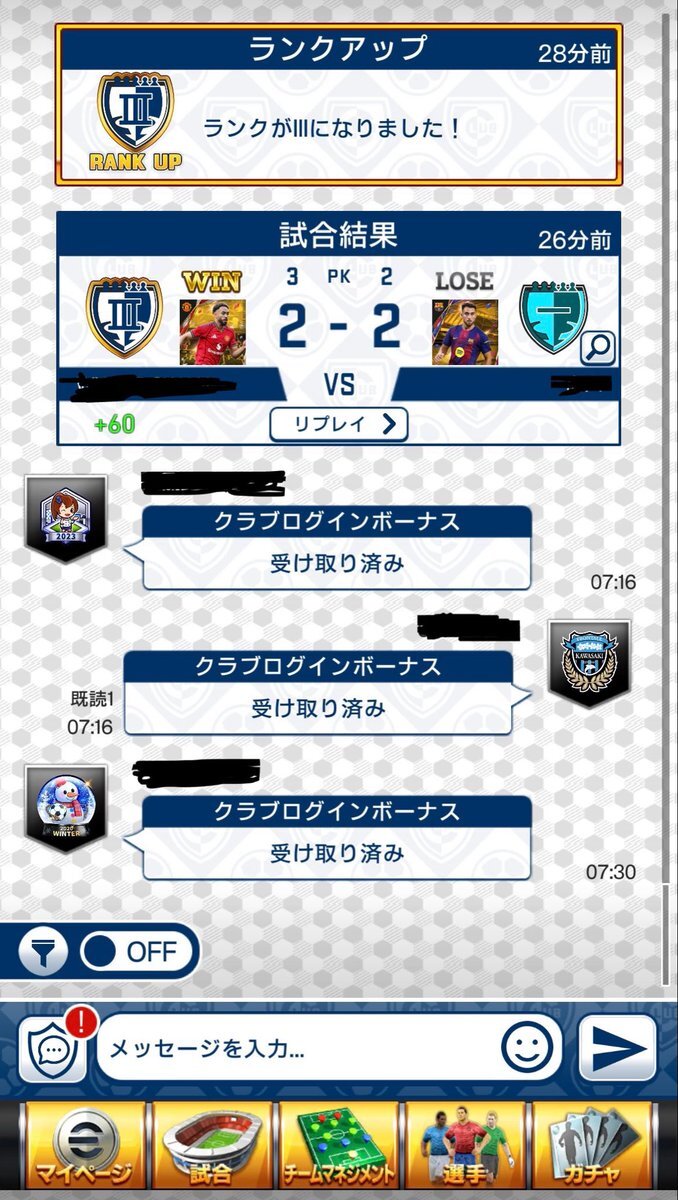Select the 選手 tab
This screenshot has height=1200, width=678.
(465, 1145)
